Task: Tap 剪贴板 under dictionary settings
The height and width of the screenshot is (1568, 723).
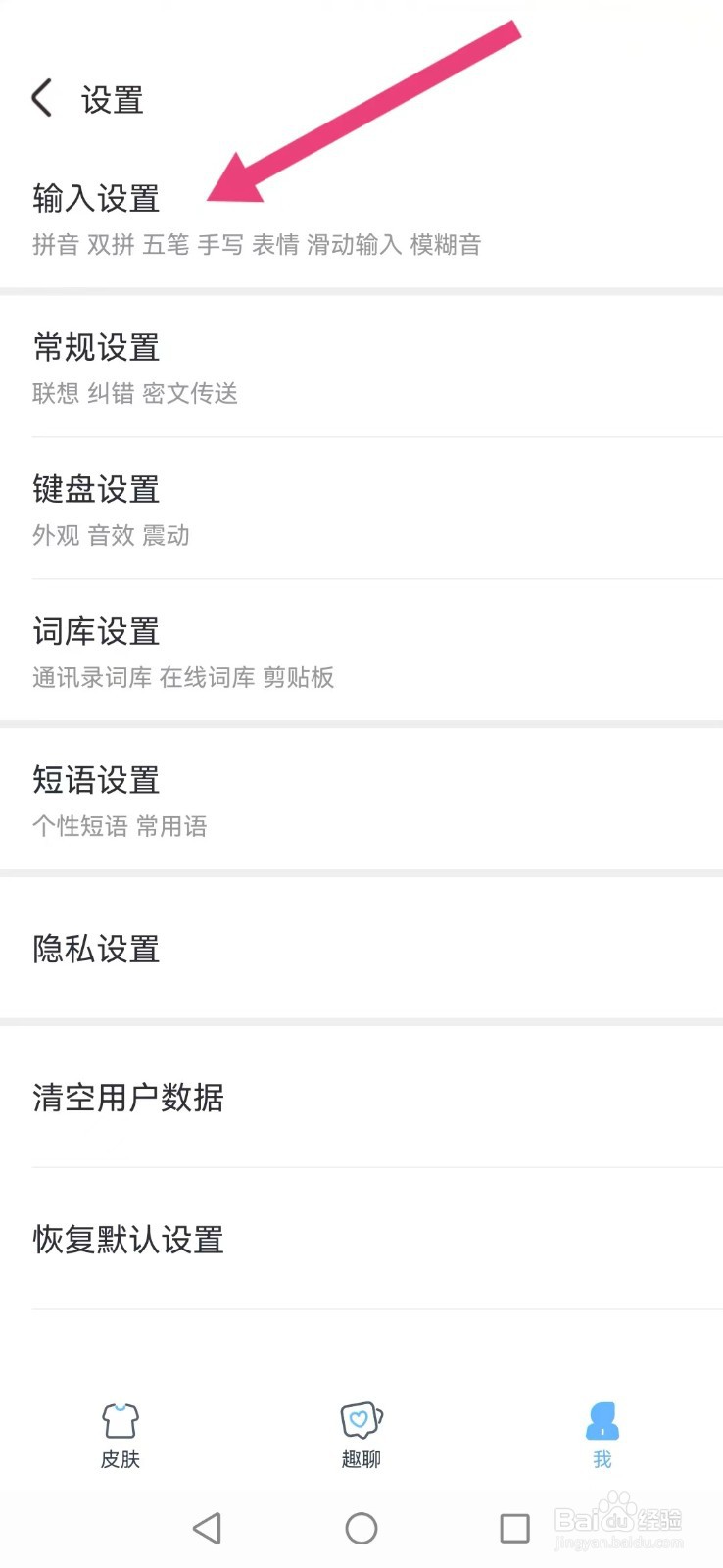Action: tap(299, 678)
